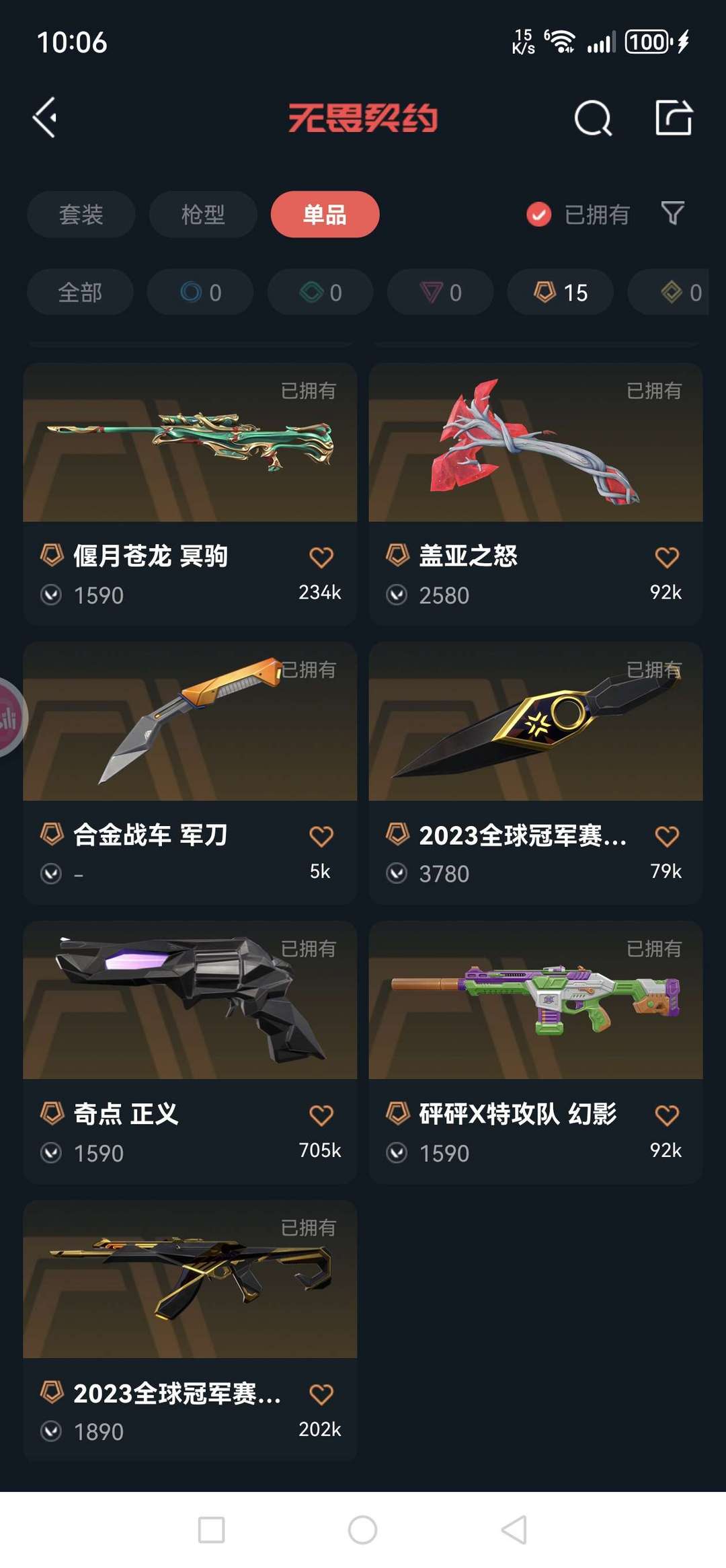Tap the floating pink widget at left edge
The height and width of the screenshot is (1568, 726).
[x=11, y=718]
